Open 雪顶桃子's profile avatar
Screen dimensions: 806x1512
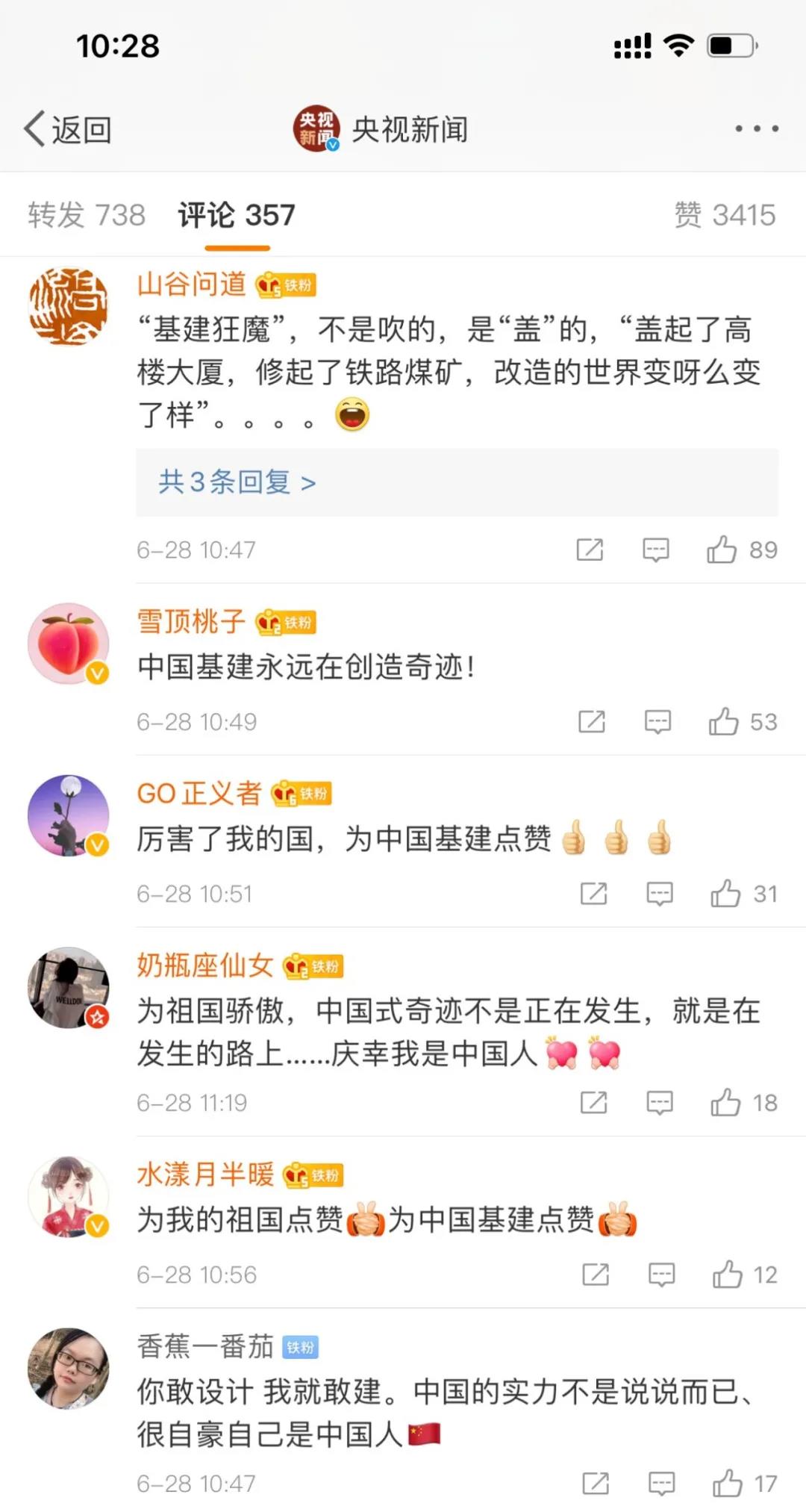tap(69, 644)
